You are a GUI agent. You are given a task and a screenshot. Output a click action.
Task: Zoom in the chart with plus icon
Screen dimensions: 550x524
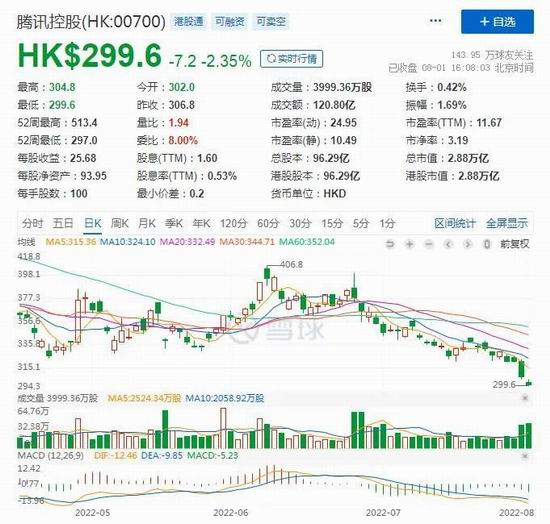coord(409,244)
